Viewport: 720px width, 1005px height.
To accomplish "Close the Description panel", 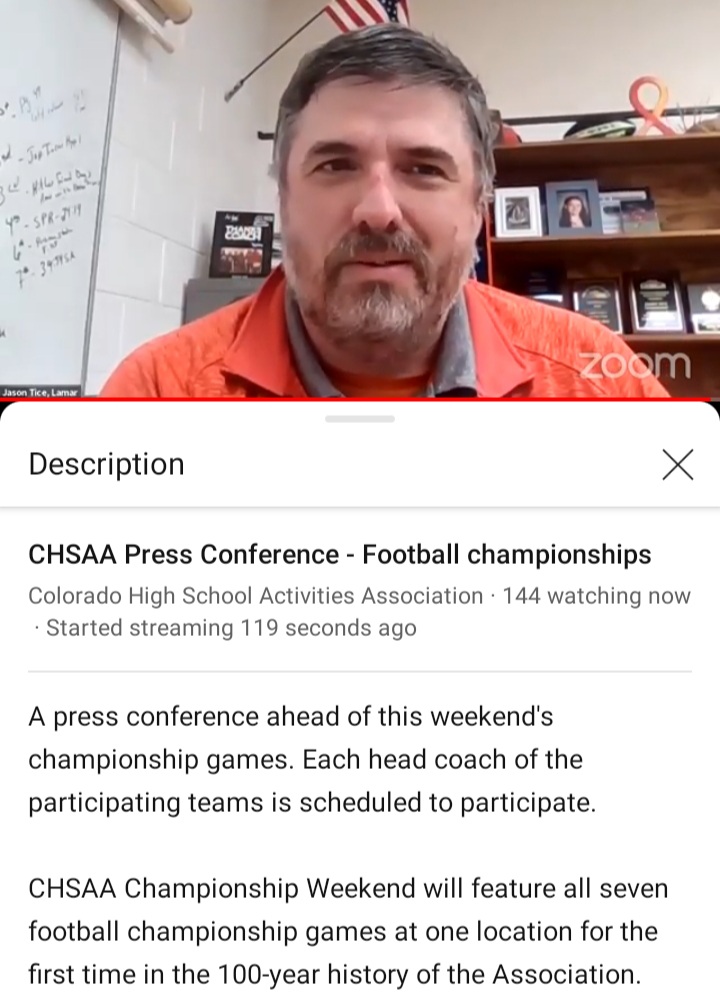I will (677, 464).
